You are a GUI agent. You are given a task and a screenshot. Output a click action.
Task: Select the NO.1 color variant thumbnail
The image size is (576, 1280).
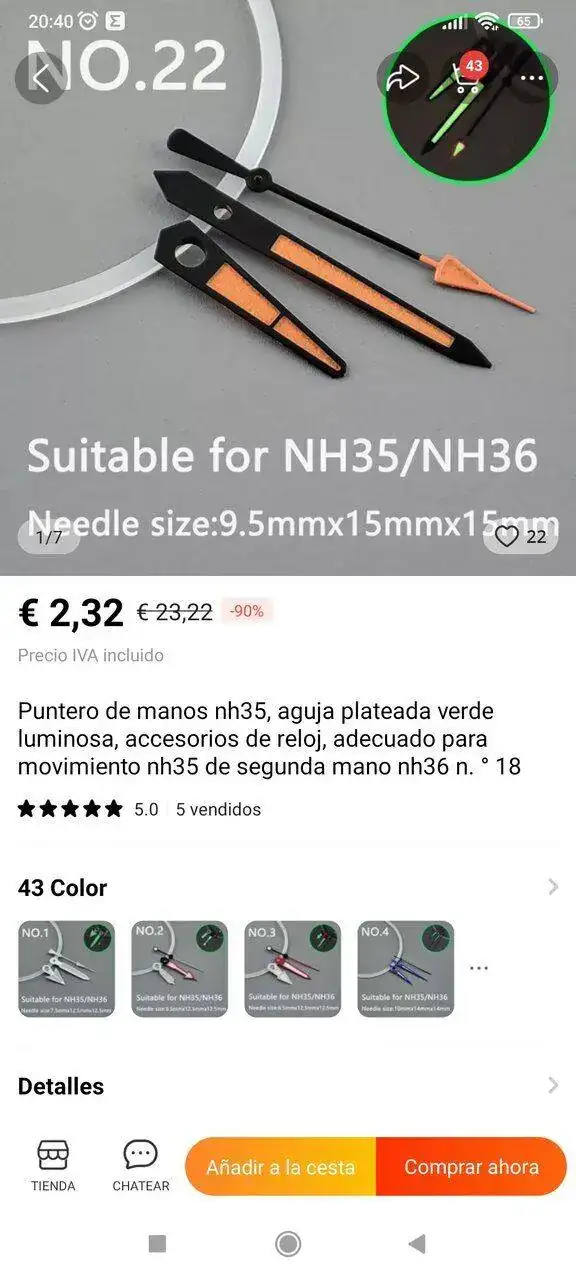coord(66,969)
